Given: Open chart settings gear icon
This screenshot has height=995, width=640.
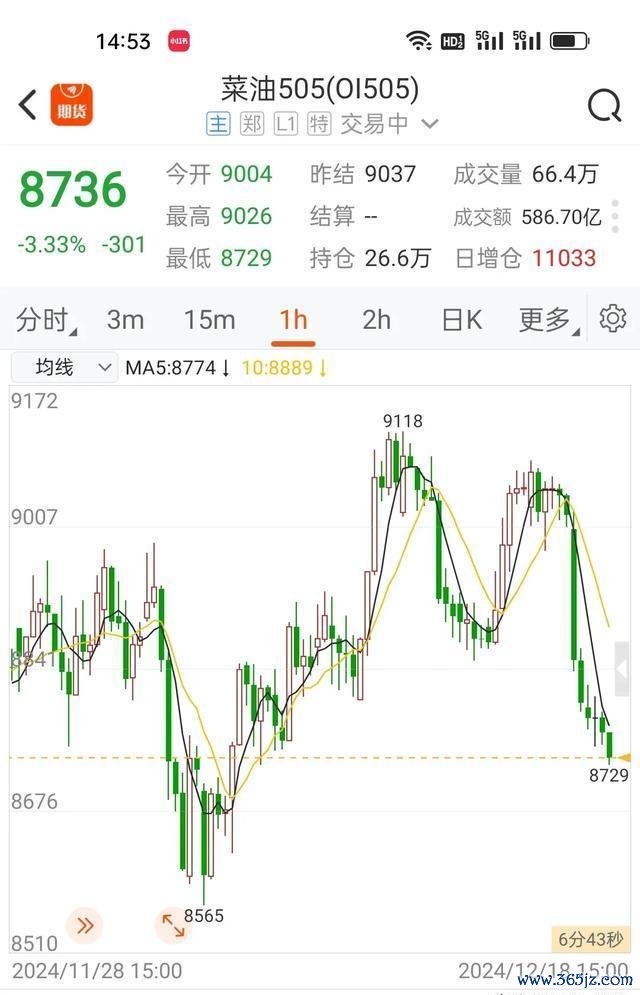Looking at the screenshot, I should pyautogui.click(x=612, y=319).
